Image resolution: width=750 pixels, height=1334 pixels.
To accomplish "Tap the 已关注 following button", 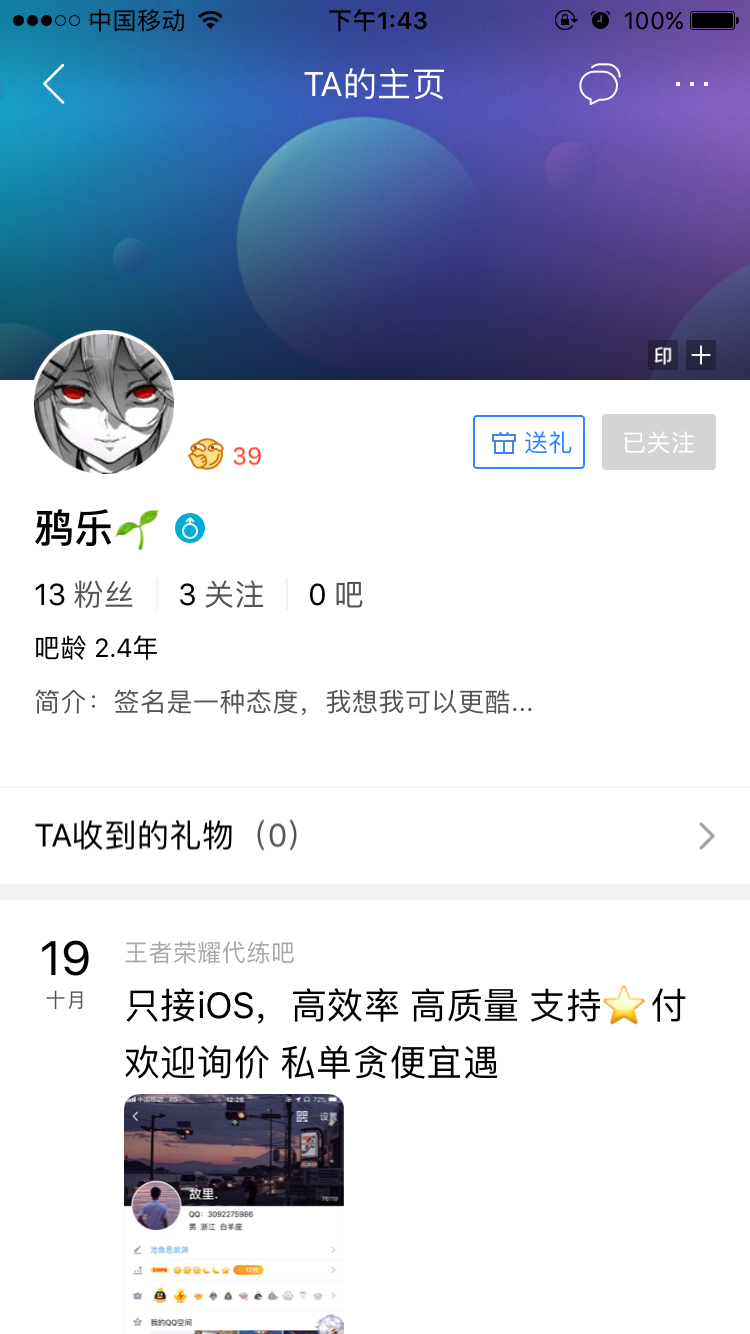I will (x=659, y=442).
